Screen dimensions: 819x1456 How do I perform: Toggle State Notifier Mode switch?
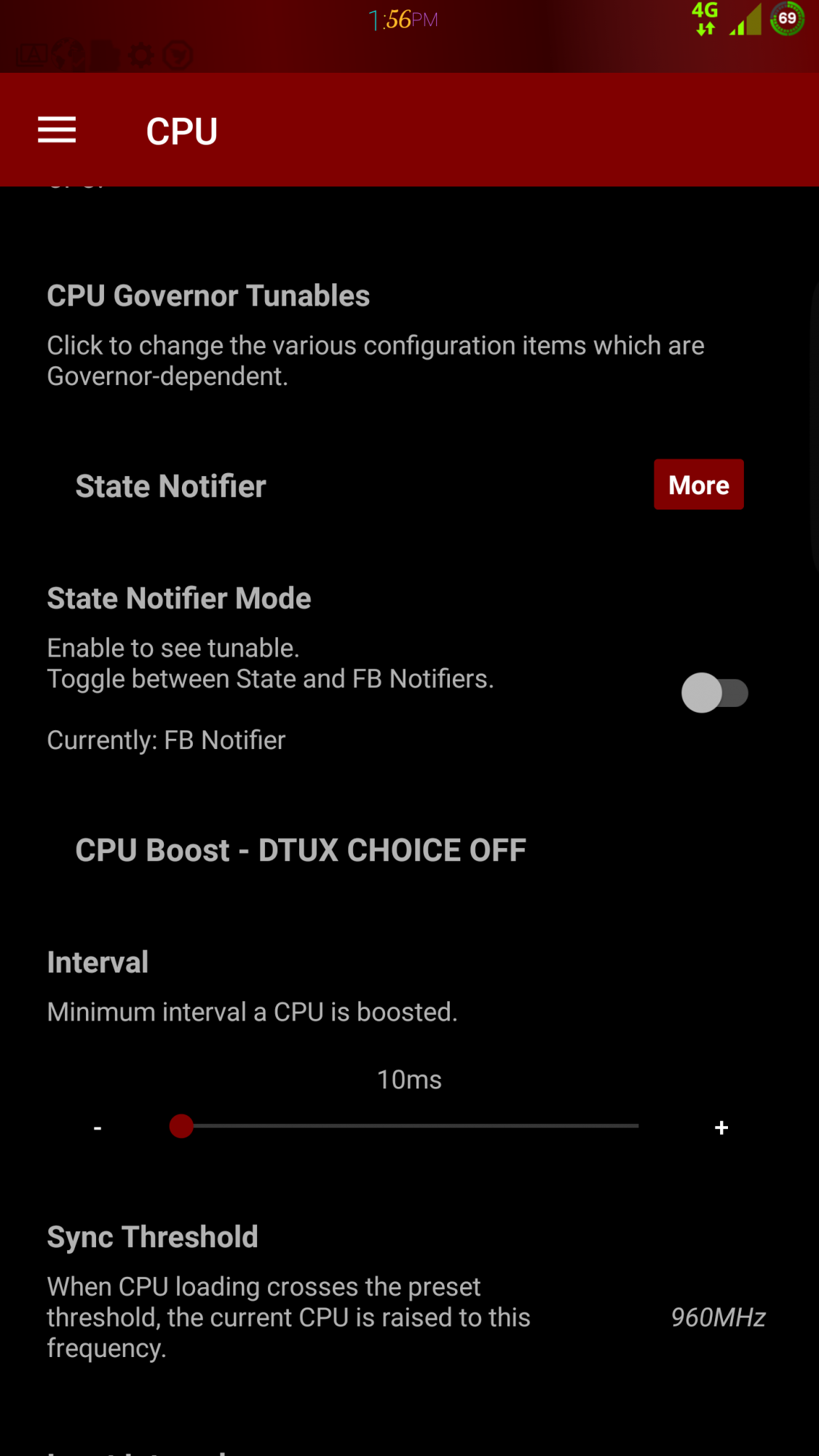[x=714, y=693]
